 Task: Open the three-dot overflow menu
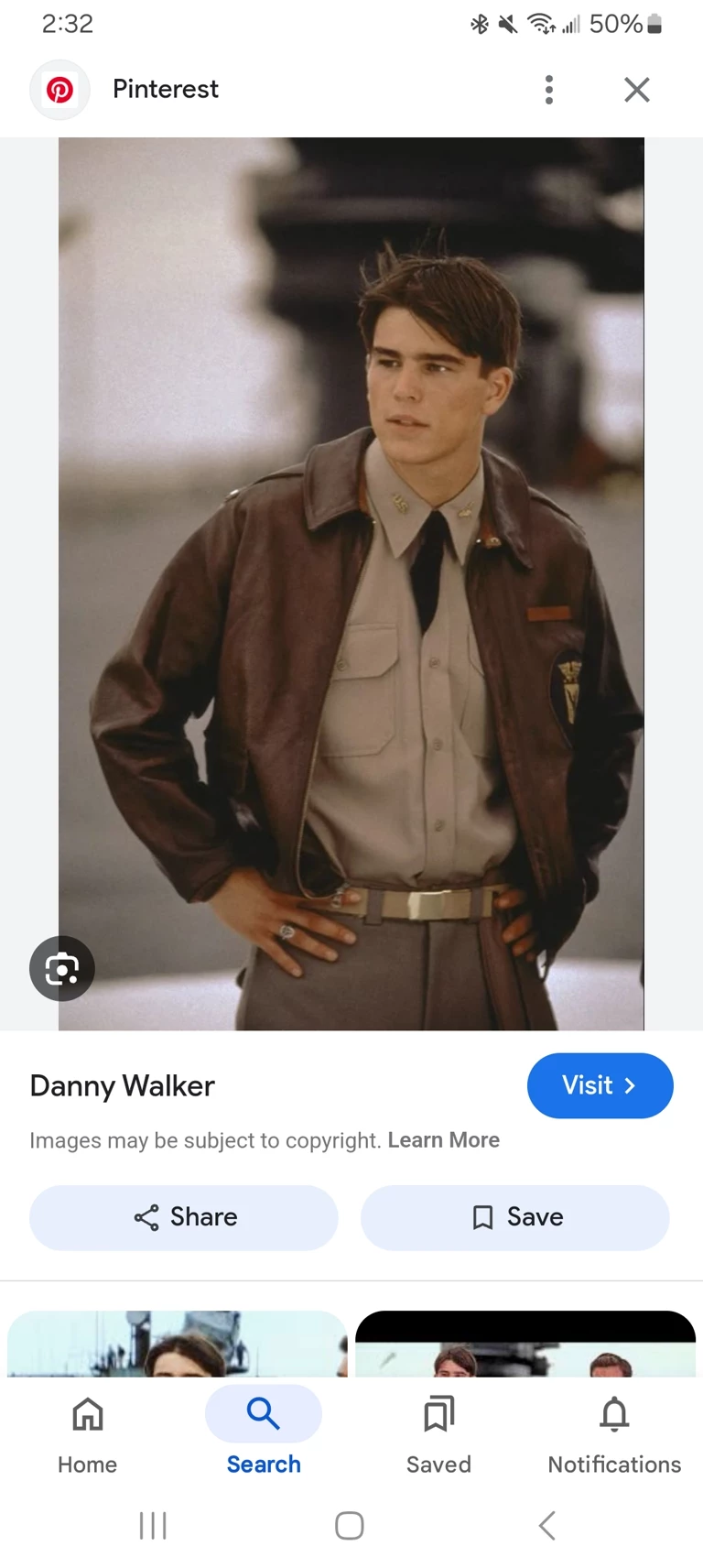tap(548, 90)
